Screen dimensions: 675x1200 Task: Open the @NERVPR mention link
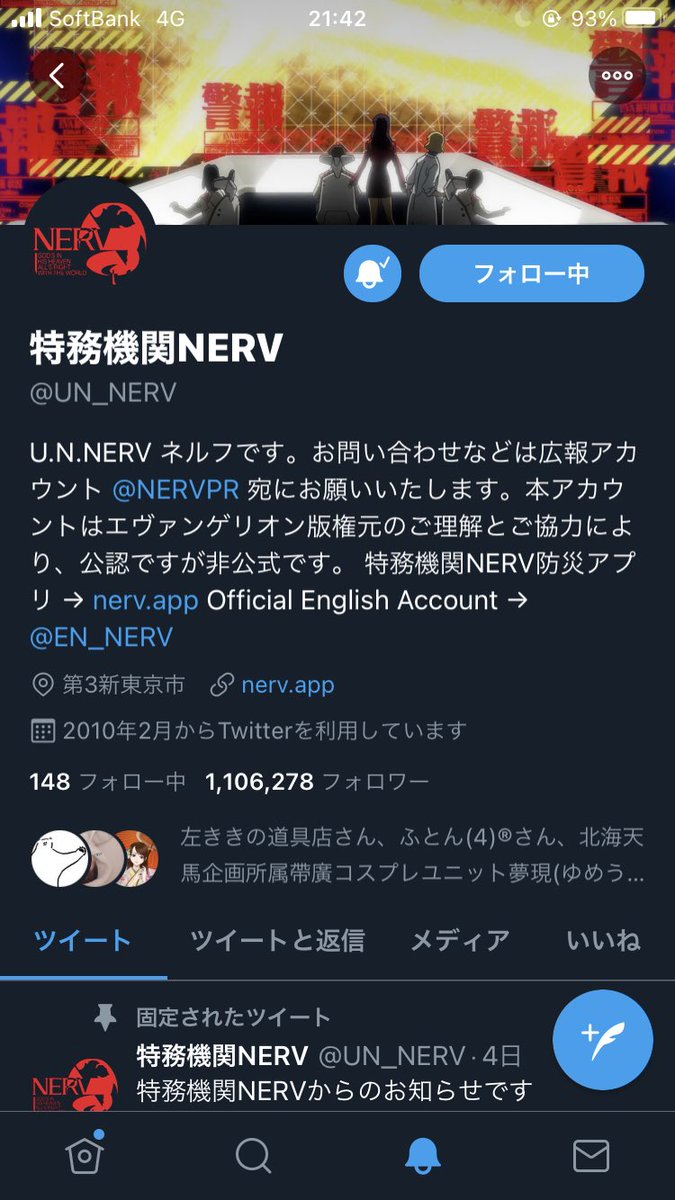coord(179,490)
